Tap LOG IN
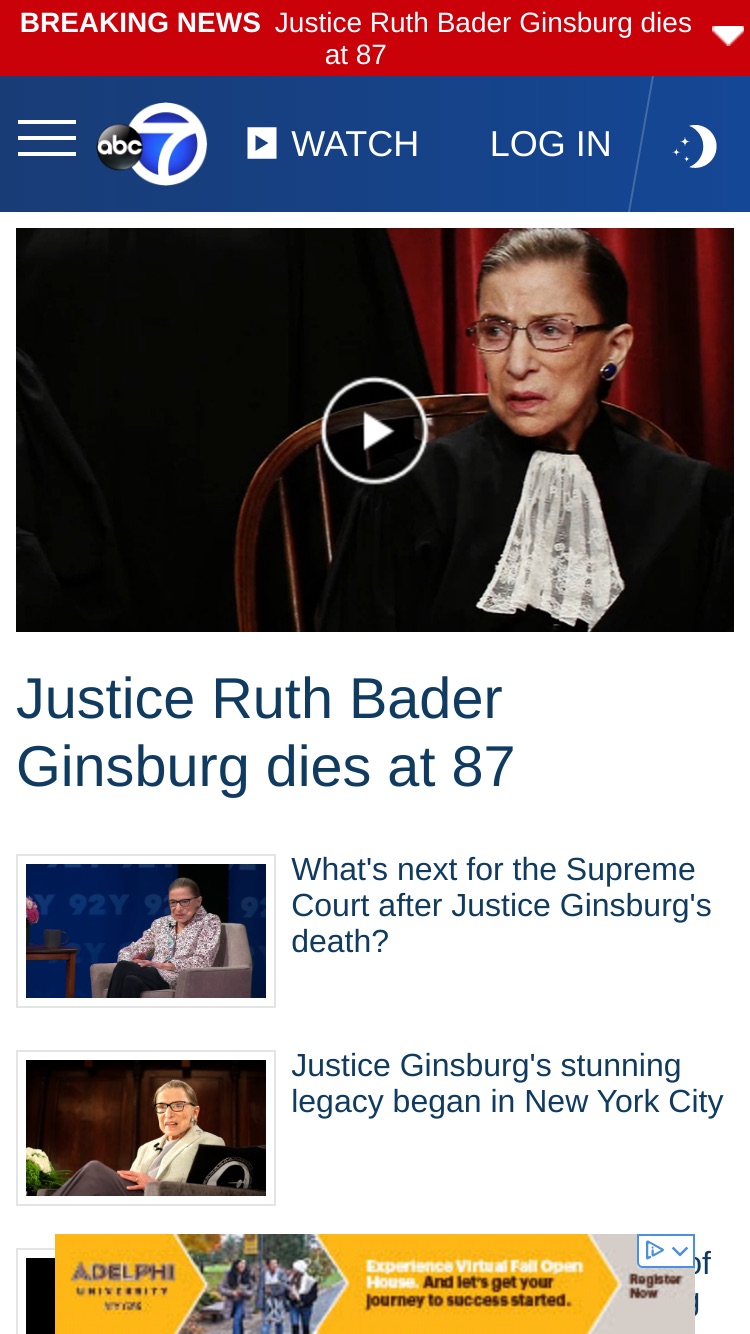Screen dimensions: 750x1334 550,144
